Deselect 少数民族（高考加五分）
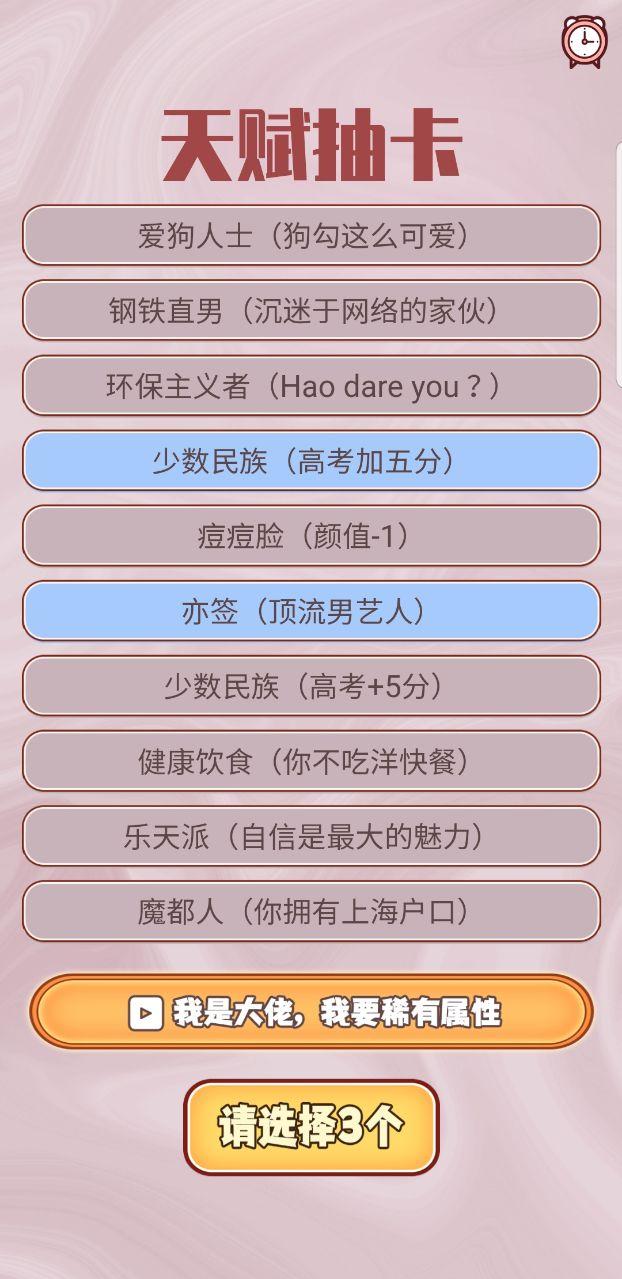The height and width of the screenshot is (1279, 622). (x=311, y=461)
